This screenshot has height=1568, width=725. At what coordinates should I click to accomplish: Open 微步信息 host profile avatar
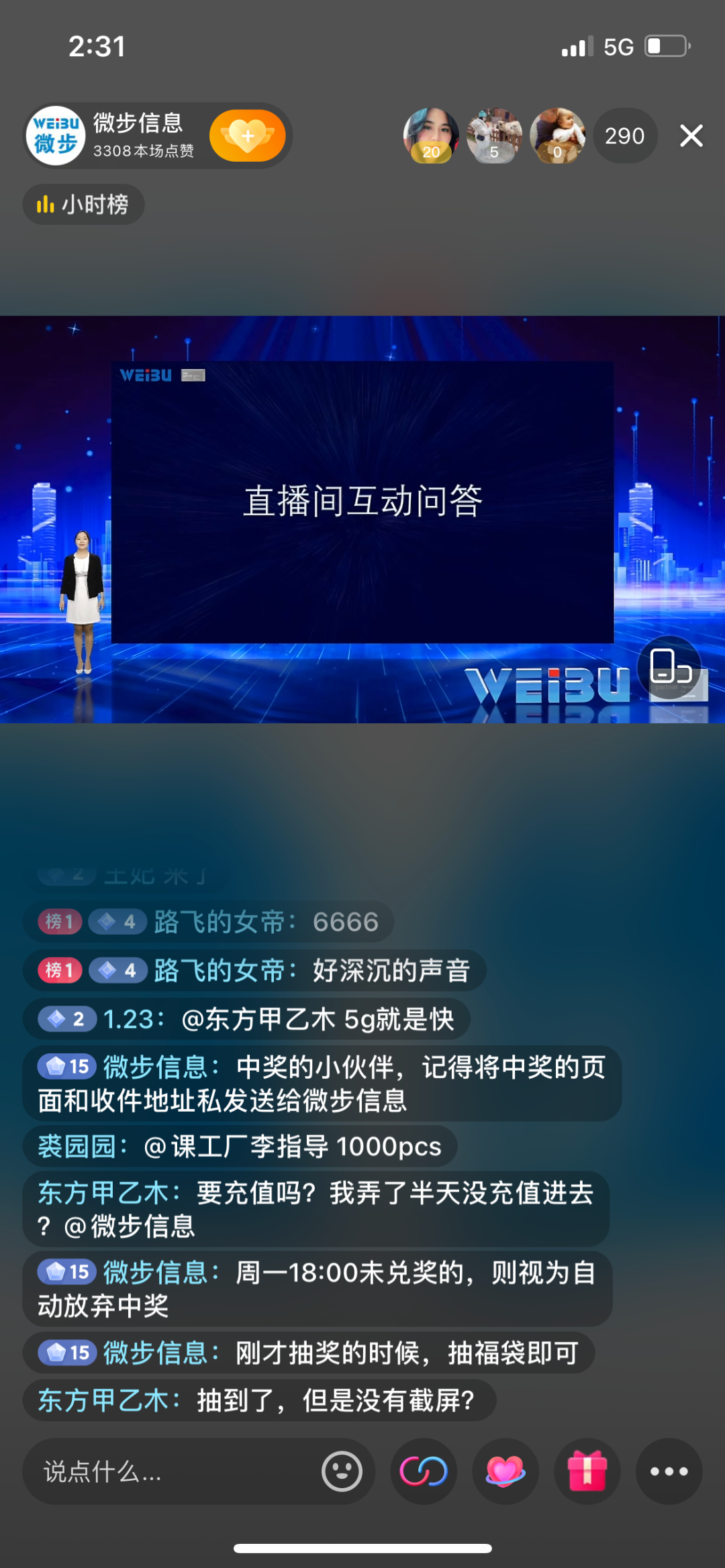(x=56, y=136)
